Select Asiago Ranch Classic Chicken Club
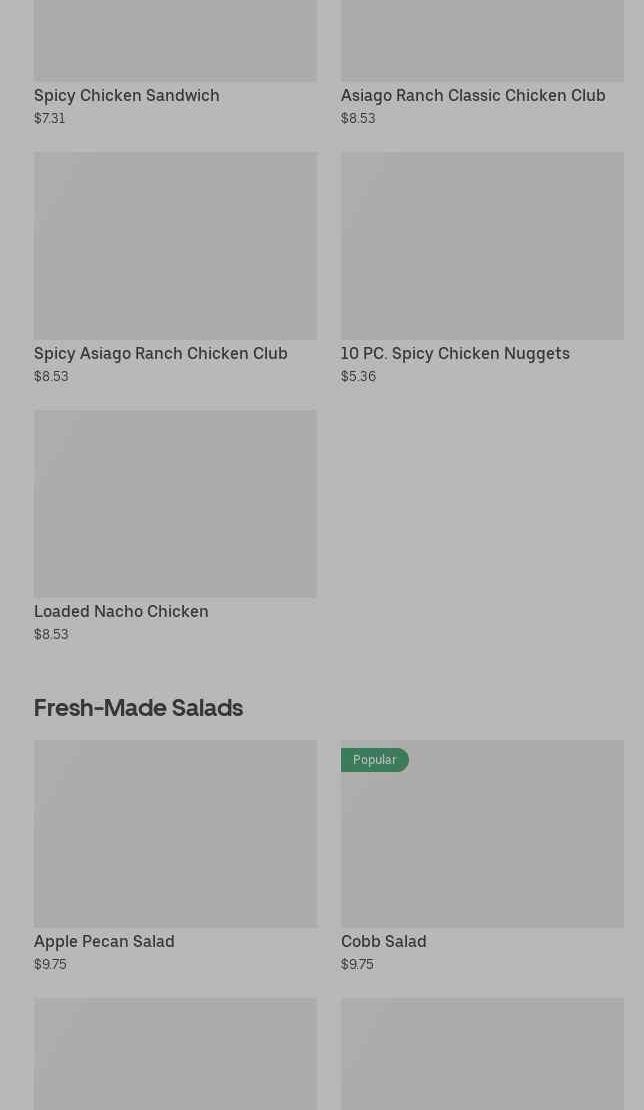Image resolution: width=644 pixels, height=1110 pixels. coord(472,95)
